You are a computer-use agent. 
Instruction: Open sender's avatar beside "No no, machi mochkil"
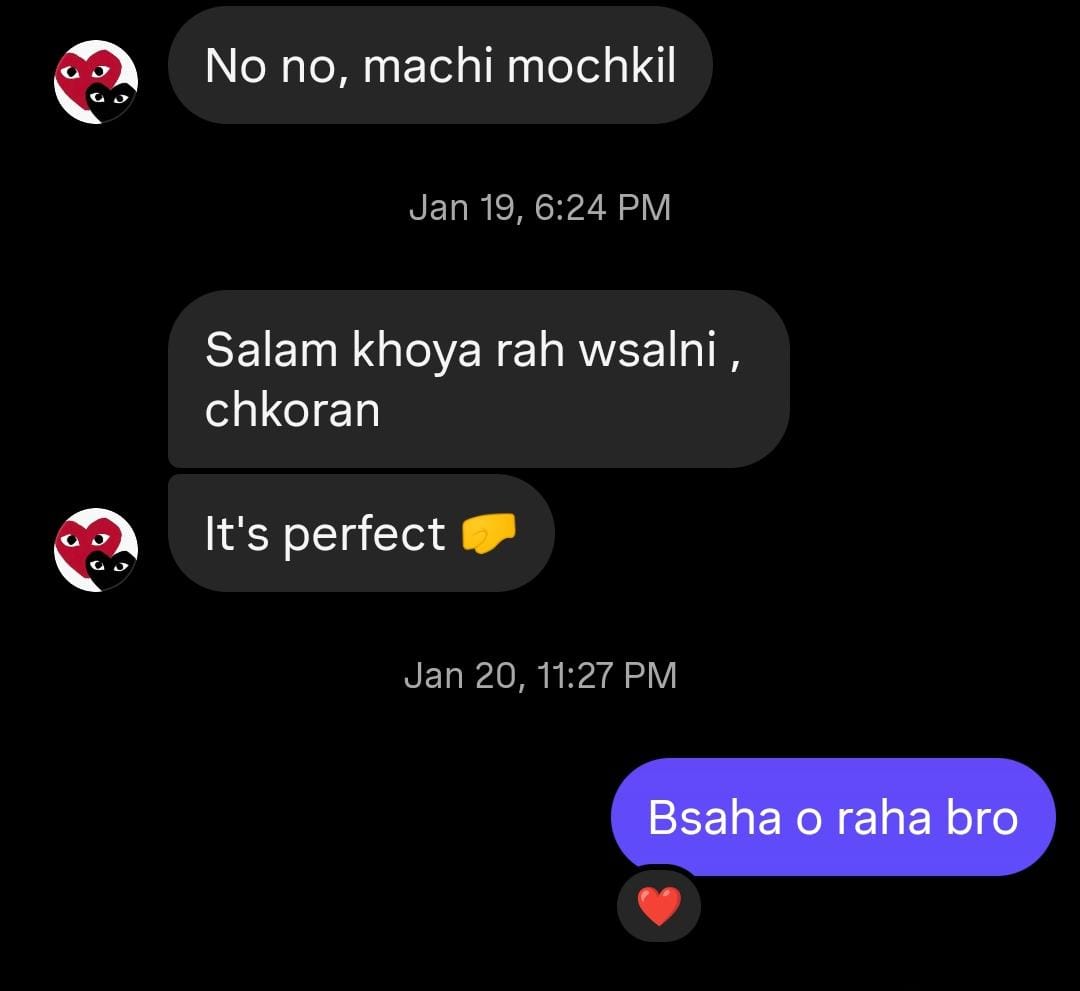(96, 82)
